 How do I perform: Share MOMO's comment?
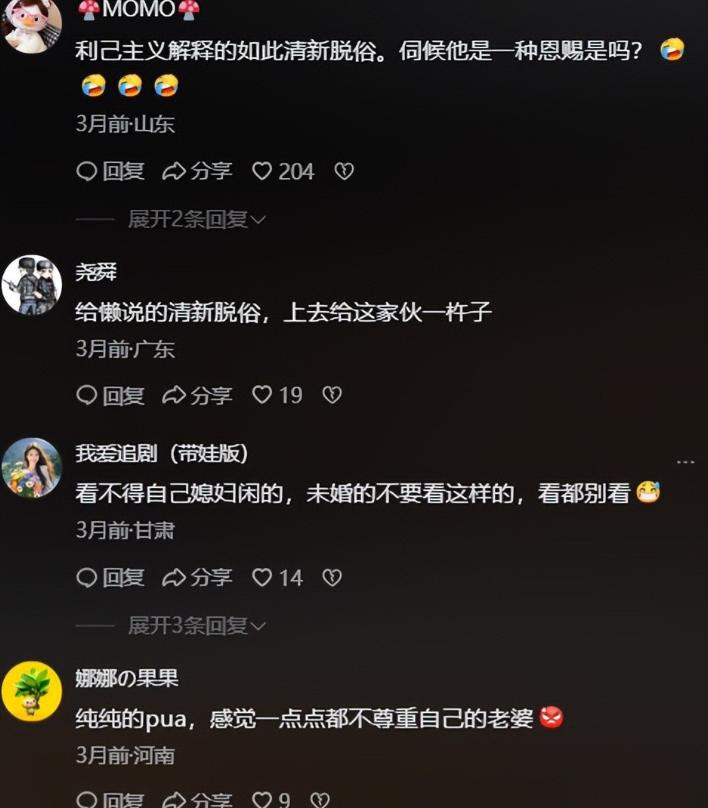(x=197, y=171)
